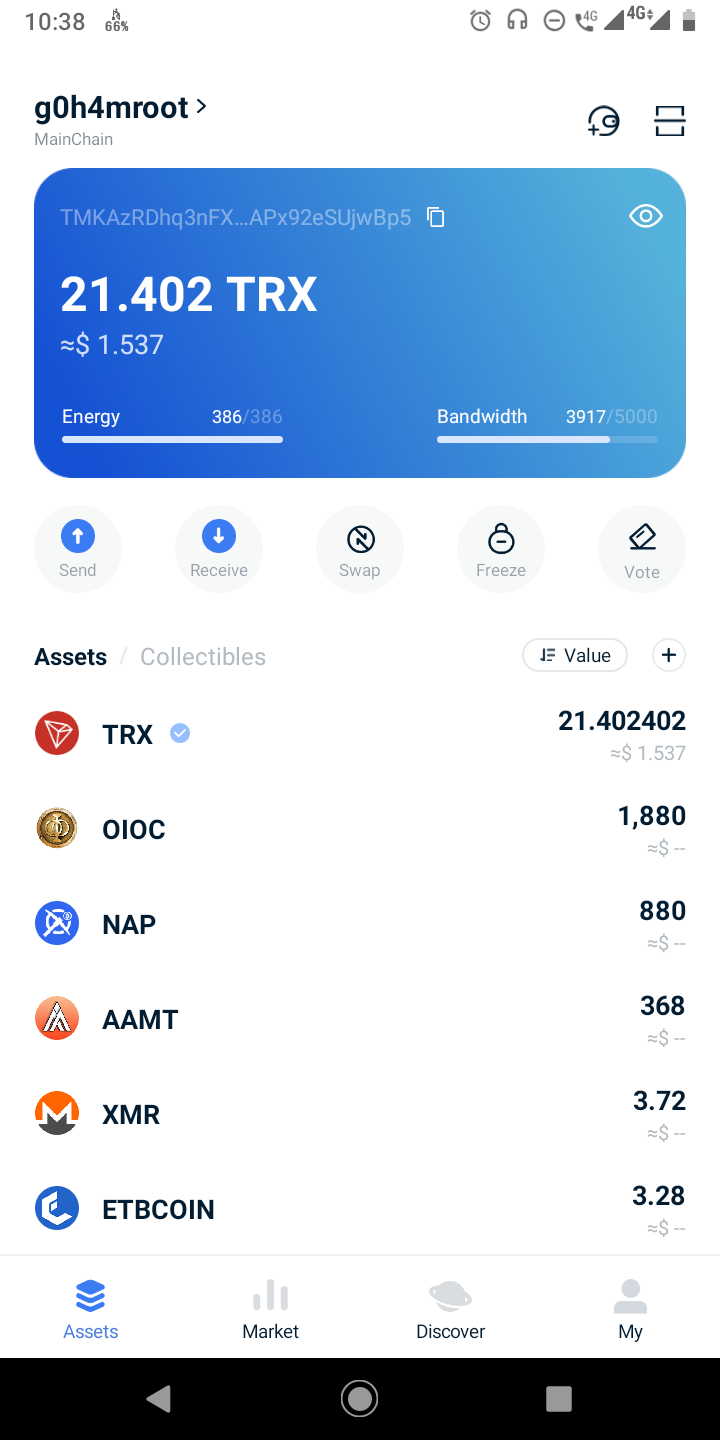Tap the Receive button
This screenshot has height=1440, width=720.
coord(219,548)
